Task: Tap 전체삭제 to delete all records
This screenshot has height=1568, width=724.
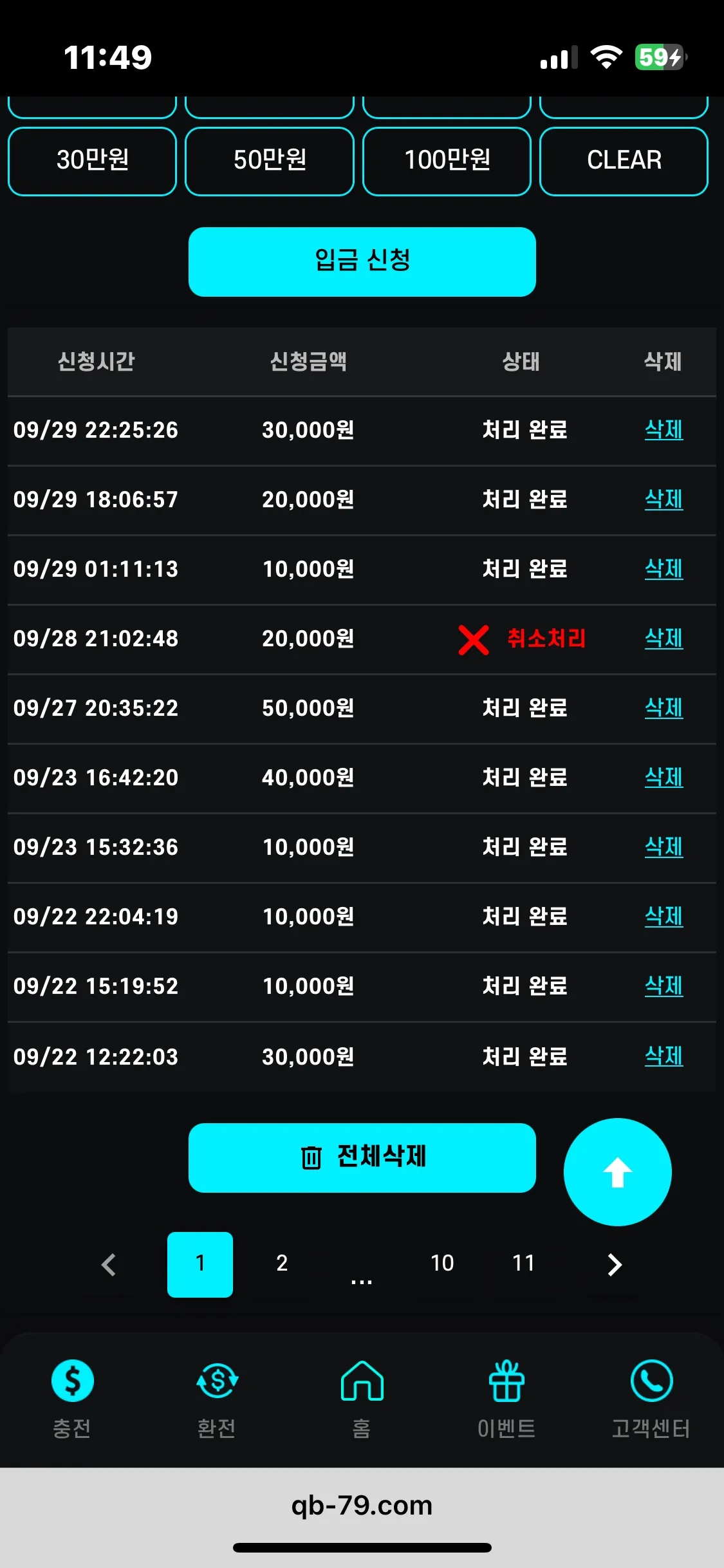Action: [x=362, y=1157]
